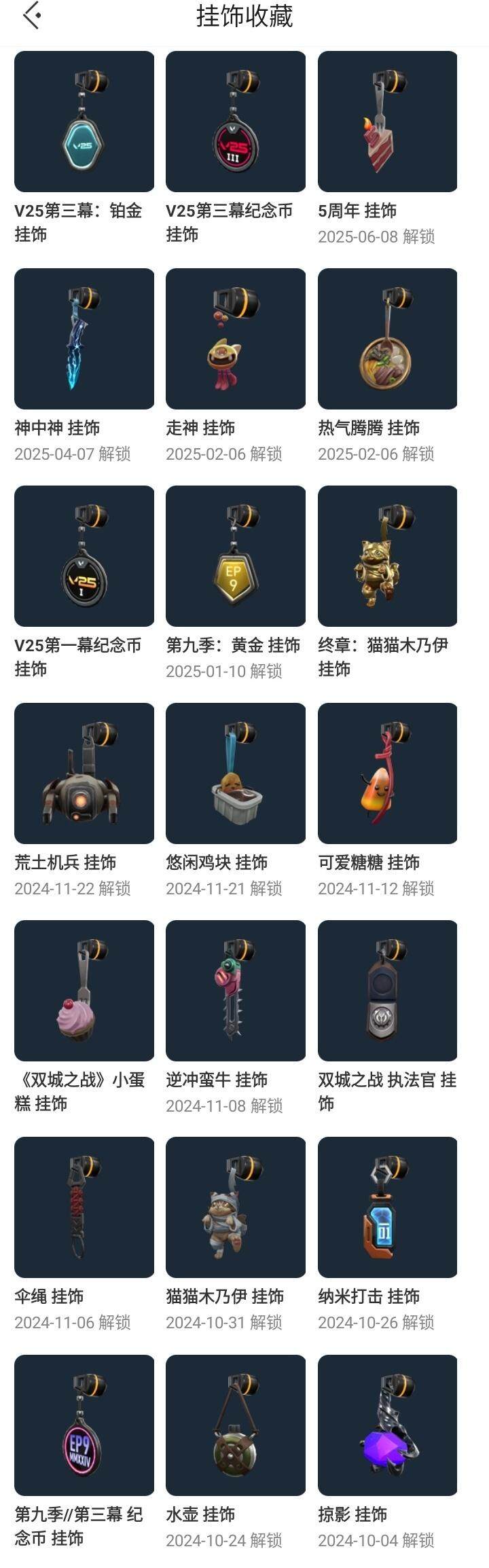Viewport: 489px width, 1568px height.
Task: Open the 水壶 挂饰 canteen charm
Action: (x=236, y=1425)
